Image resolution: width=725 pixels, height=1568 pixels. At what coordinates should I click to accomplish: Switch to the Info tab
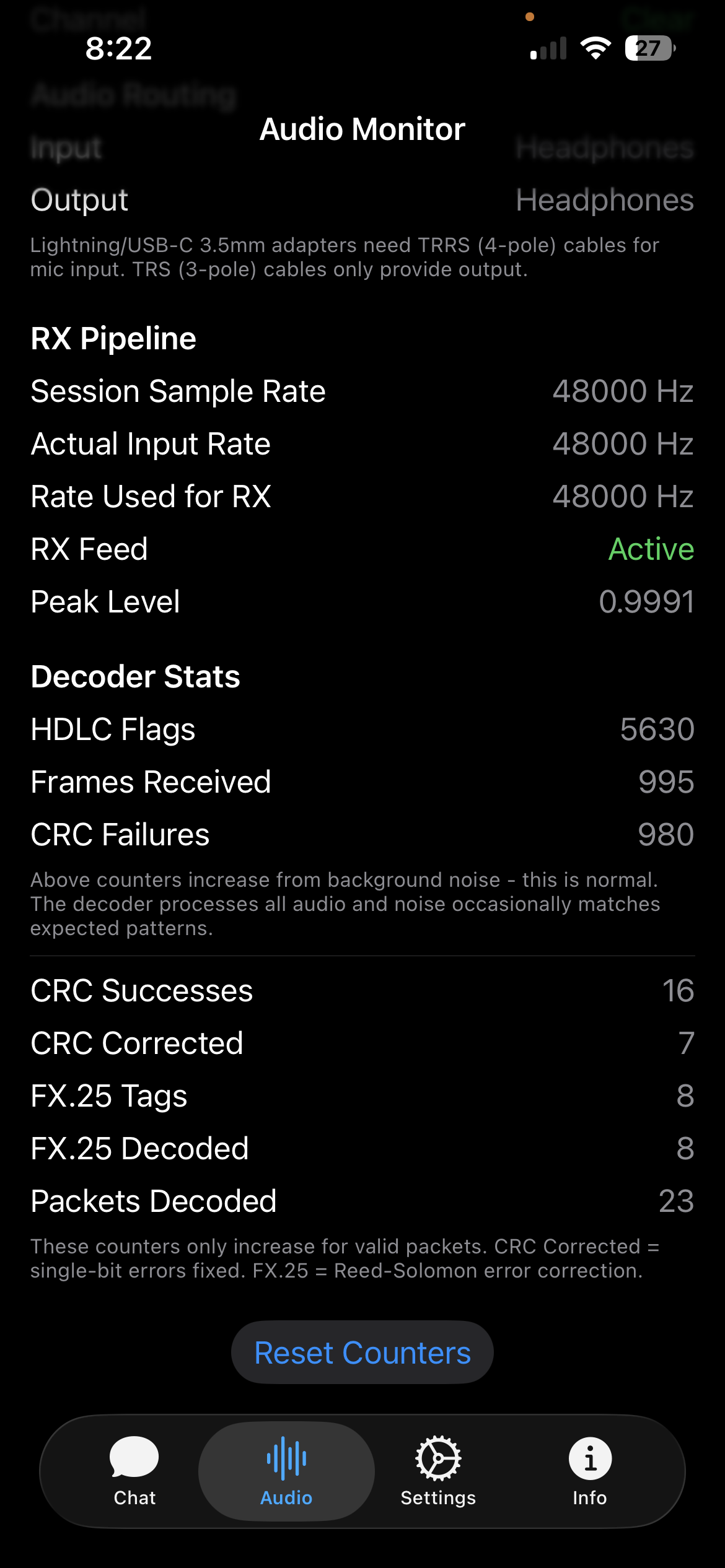[589, 1474]
